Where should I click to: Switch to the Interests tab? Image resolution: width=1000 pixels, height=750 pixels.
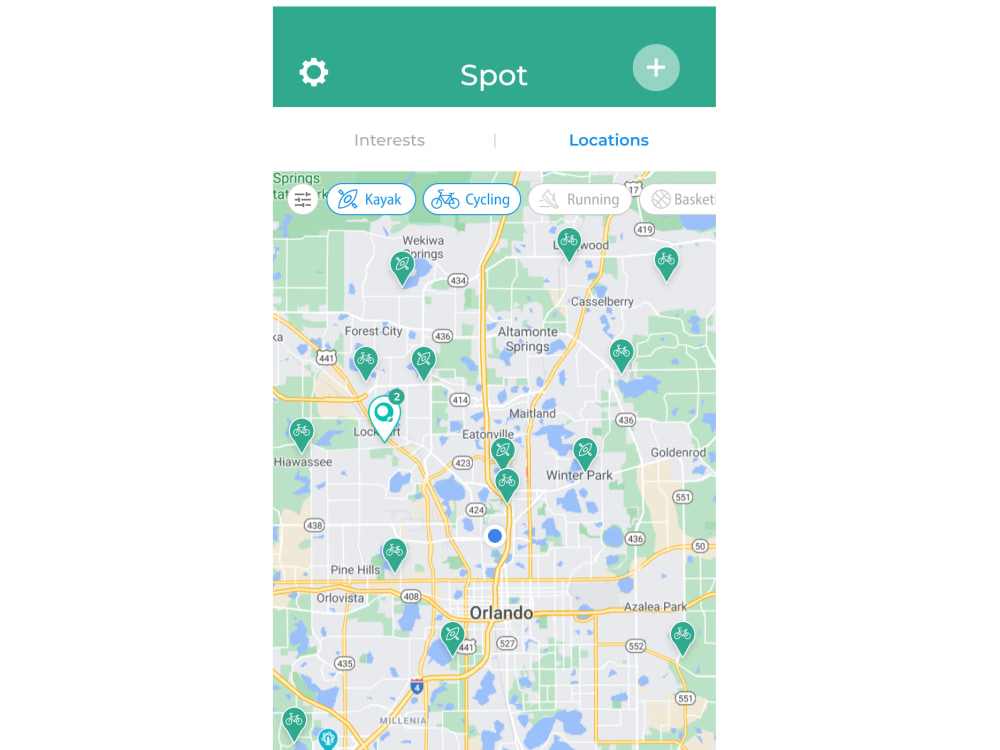coord(389,140)
